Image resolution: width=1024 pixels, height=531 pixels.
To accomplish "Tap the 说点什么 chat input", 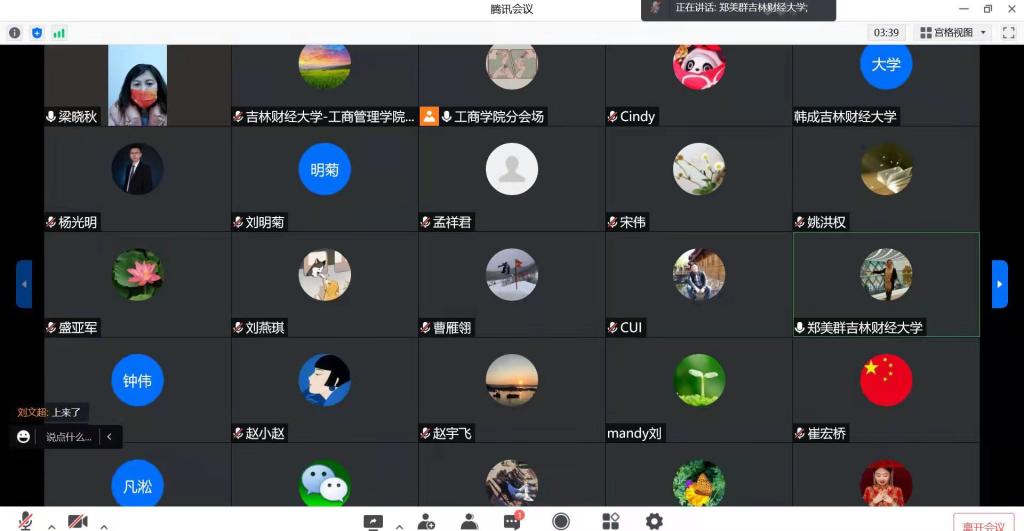I will click(x=68, y=437).
